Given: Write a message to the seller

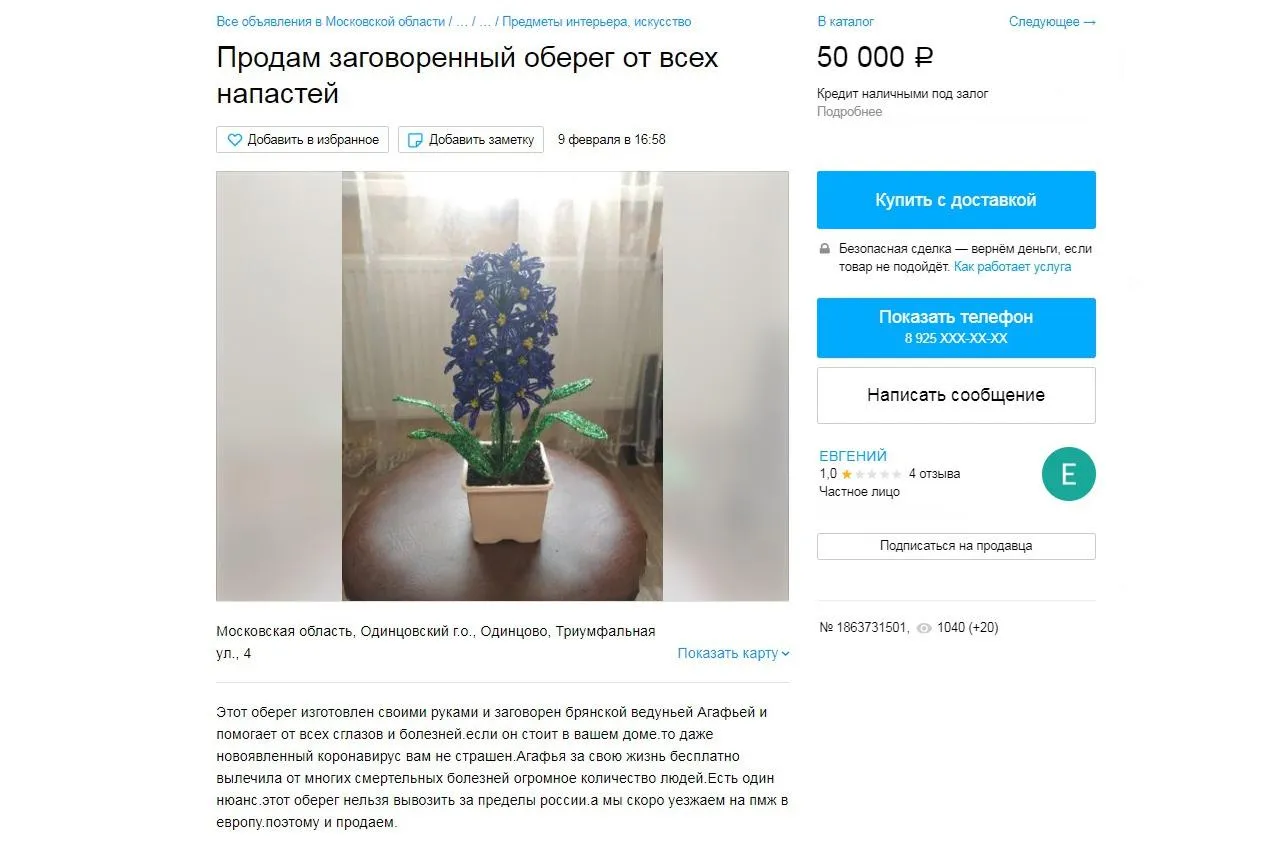Looking at the screenshot, I should click(955, 395).
